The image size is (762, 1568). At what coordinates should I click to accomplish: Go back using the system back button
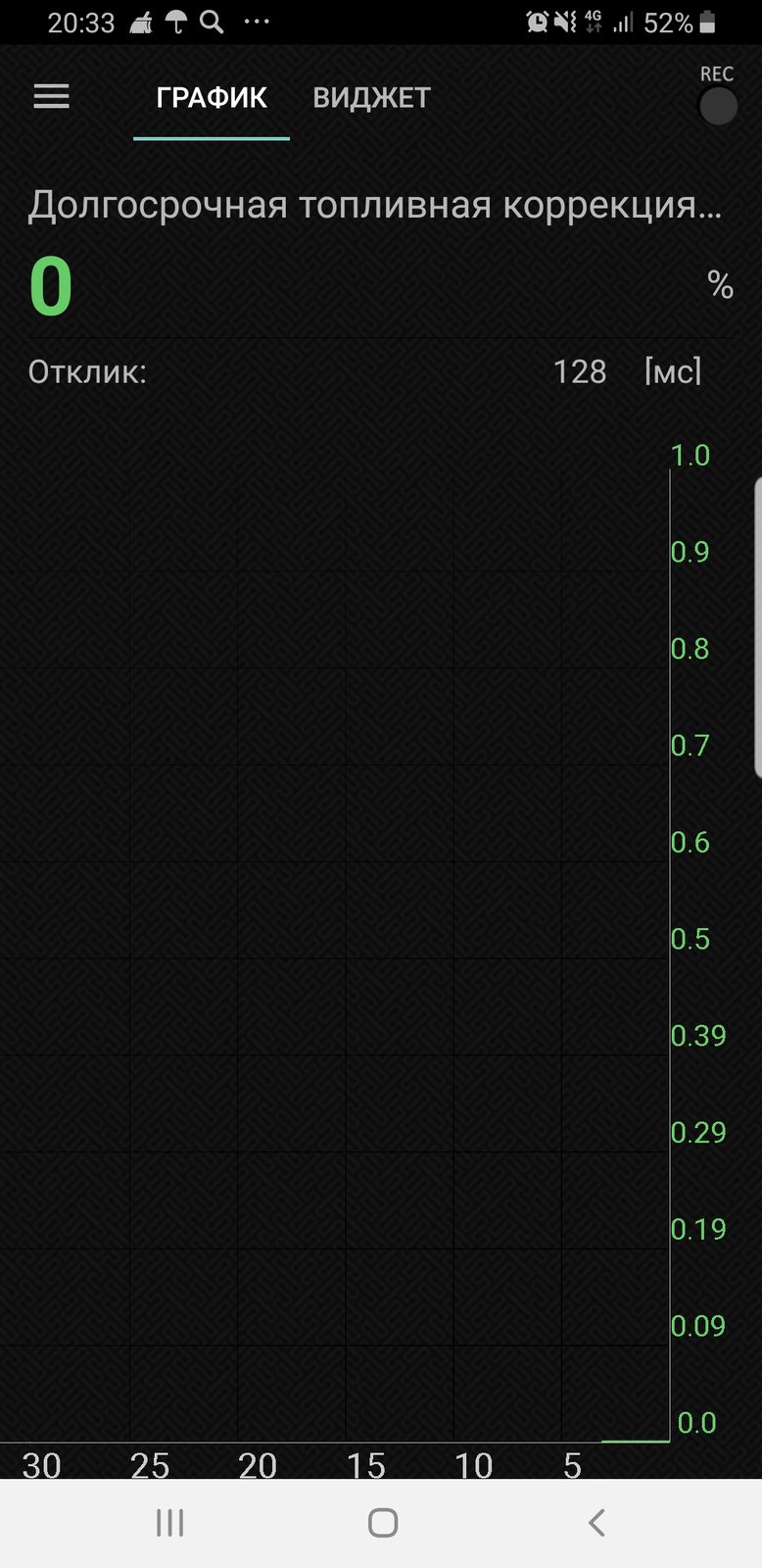[596, 1522]
